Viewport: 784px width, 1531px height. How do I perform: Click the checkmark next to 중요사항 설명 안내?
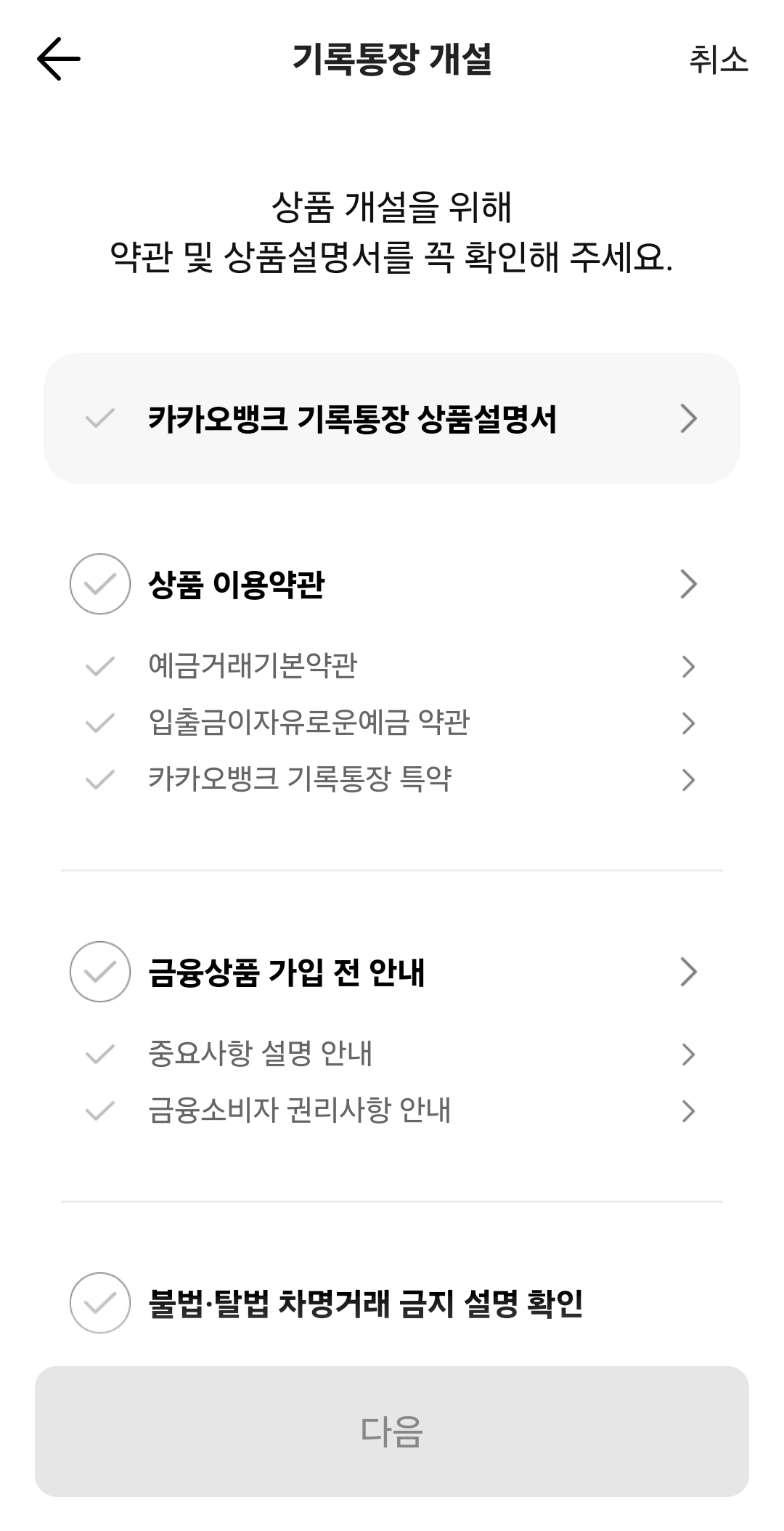[100, 1055]
